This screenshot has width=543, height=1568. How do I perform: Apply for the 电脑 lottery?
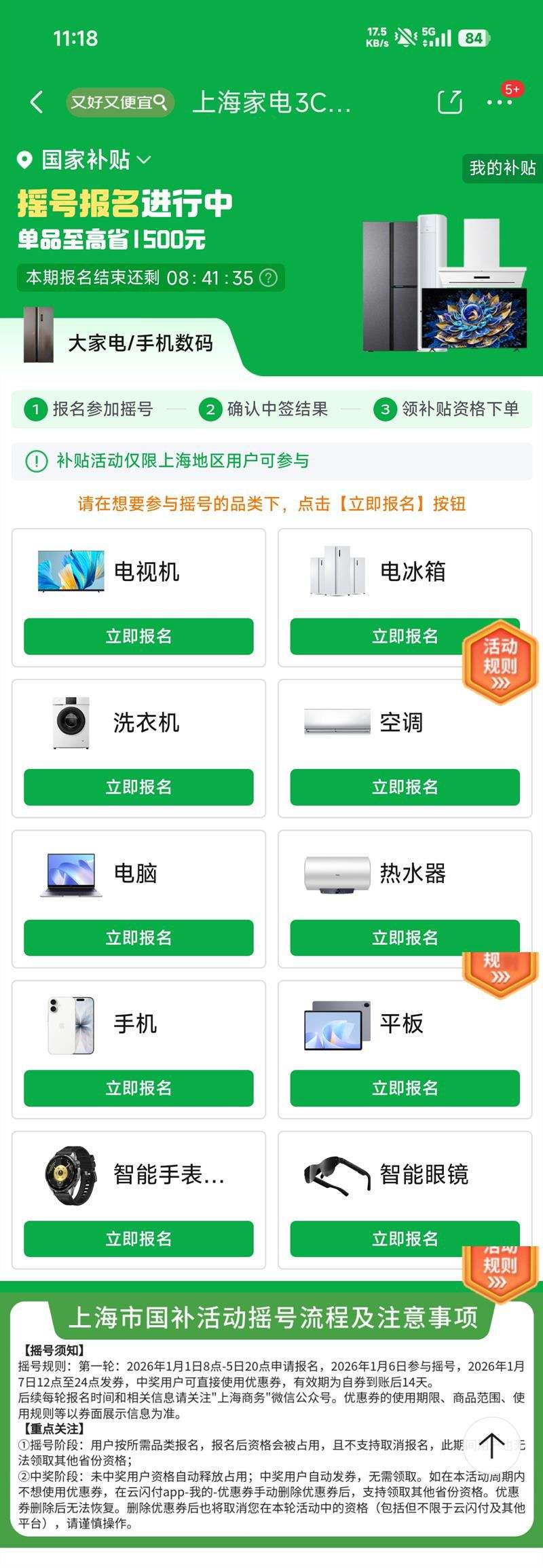138,937
